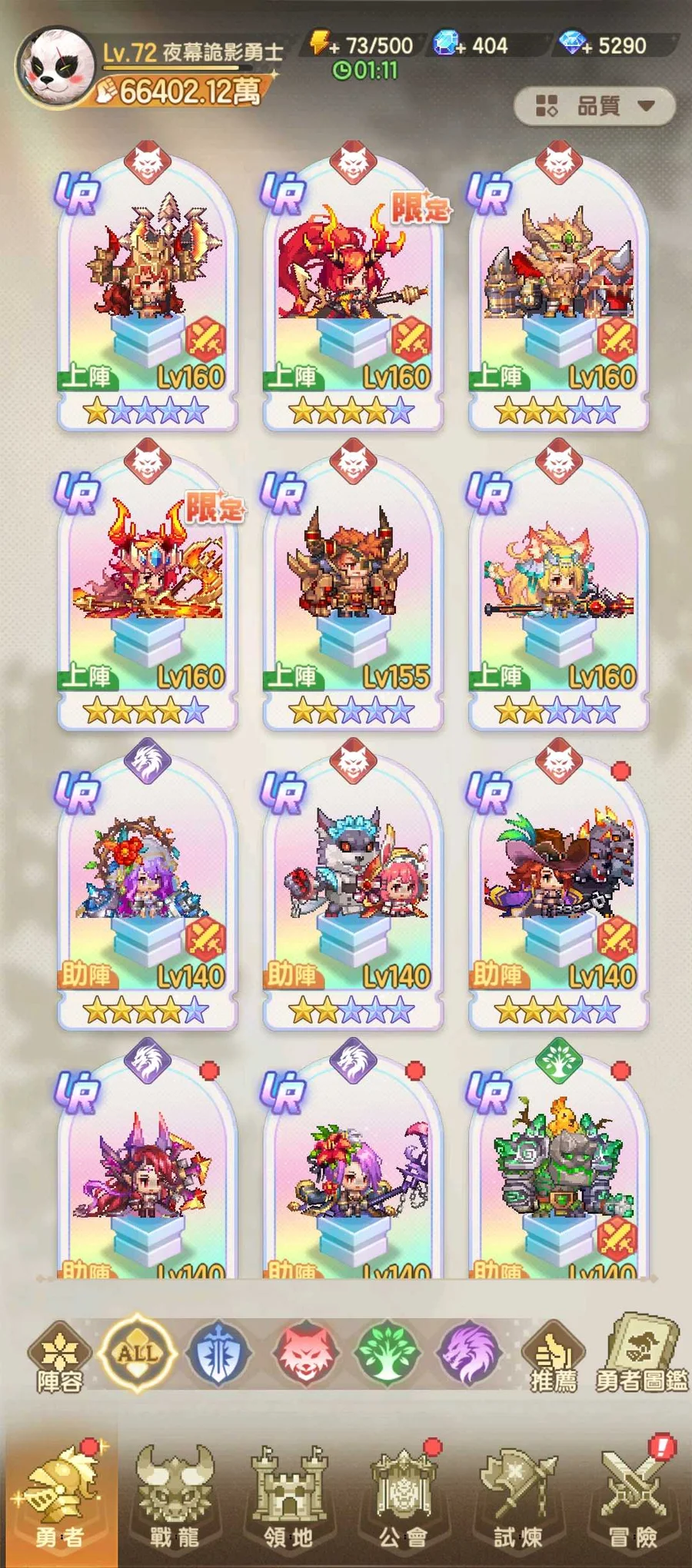The image size is (692, 1568).
Task: Switch to the 公會 guild tab
Action: point(403,1499)
